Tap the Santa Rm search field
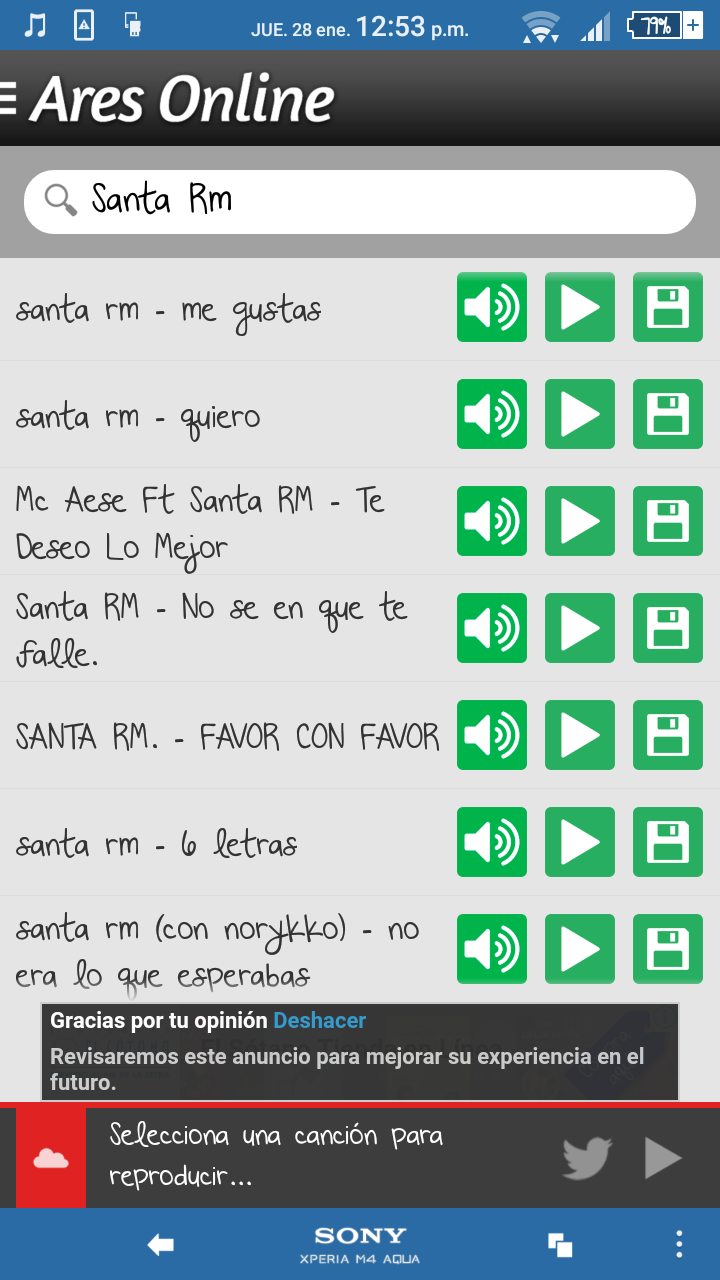This screenshot has height=1280, width=720. (360, 201)
